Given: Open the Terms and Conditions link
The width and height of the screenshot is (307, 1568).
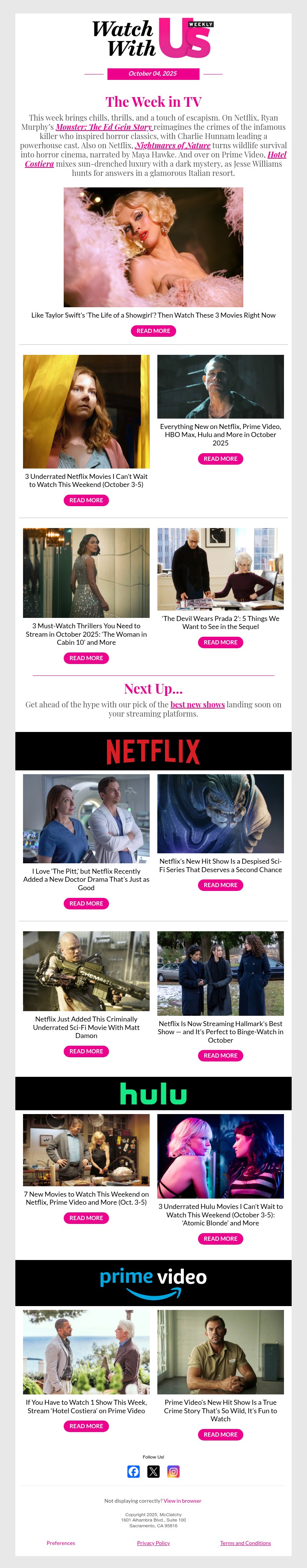Looking at the screenshot, I should point(245,1543).
